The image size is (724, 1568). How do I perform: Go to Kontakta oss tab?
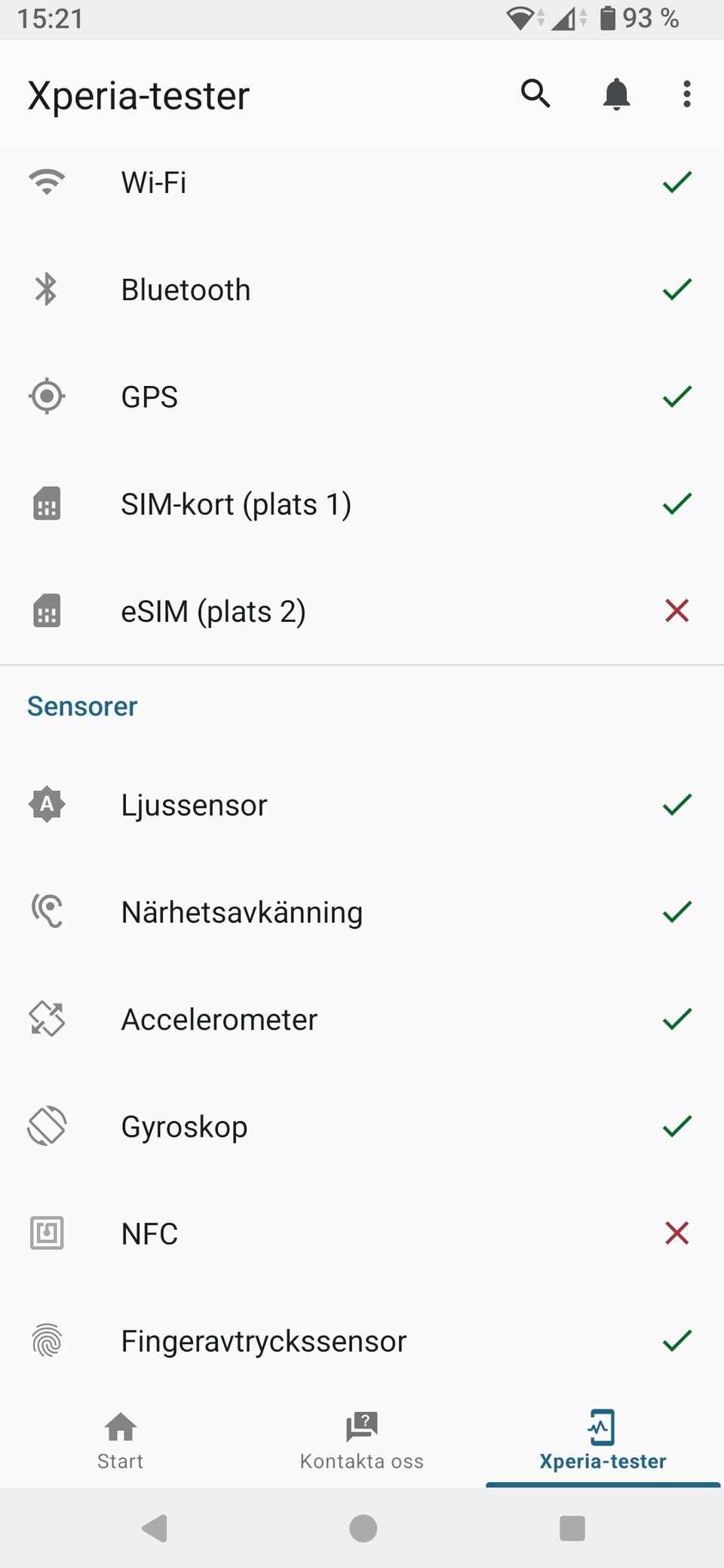point(362,1441)
